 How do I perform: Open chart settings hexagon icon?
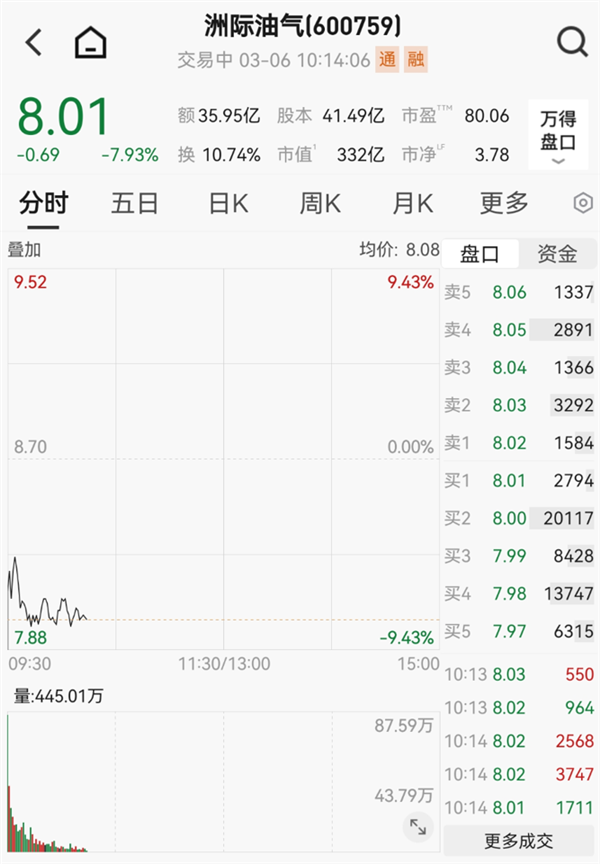pyautogui.click(x=583, y=203)
